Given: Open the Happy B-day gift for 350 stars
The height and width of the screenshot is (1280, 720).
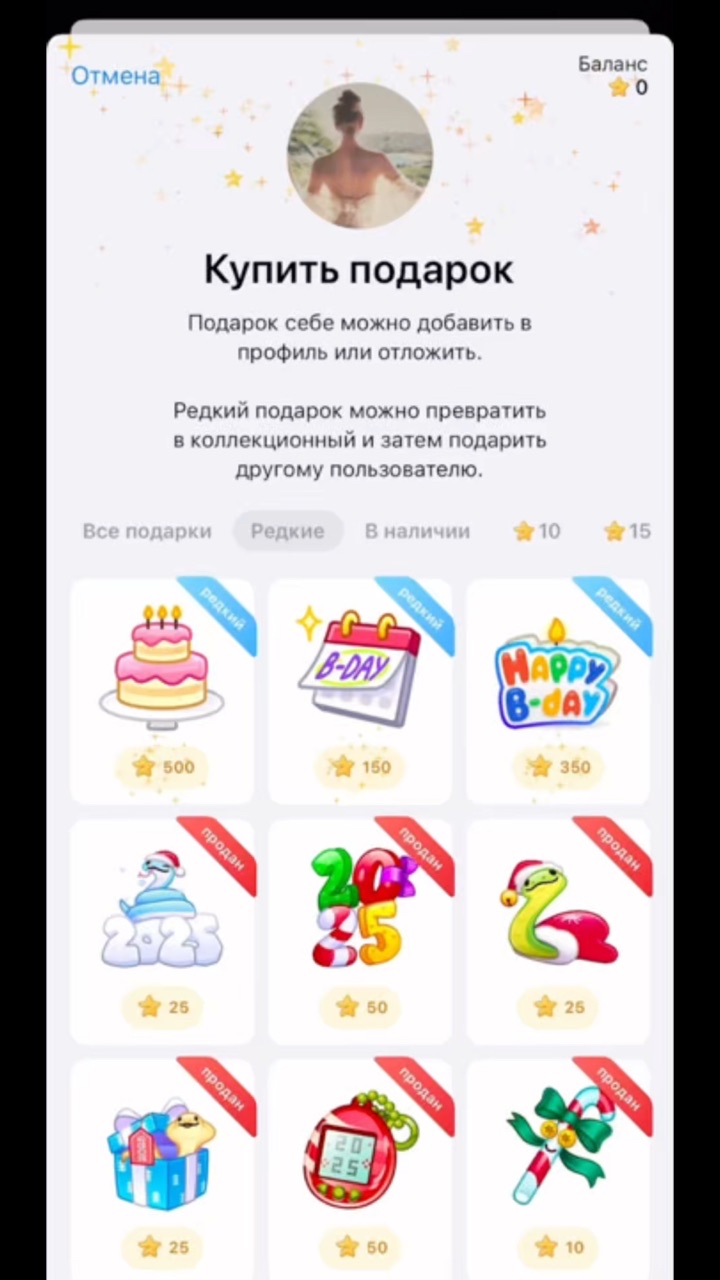Looking at the screenshot, I should [x=558, y=690].
